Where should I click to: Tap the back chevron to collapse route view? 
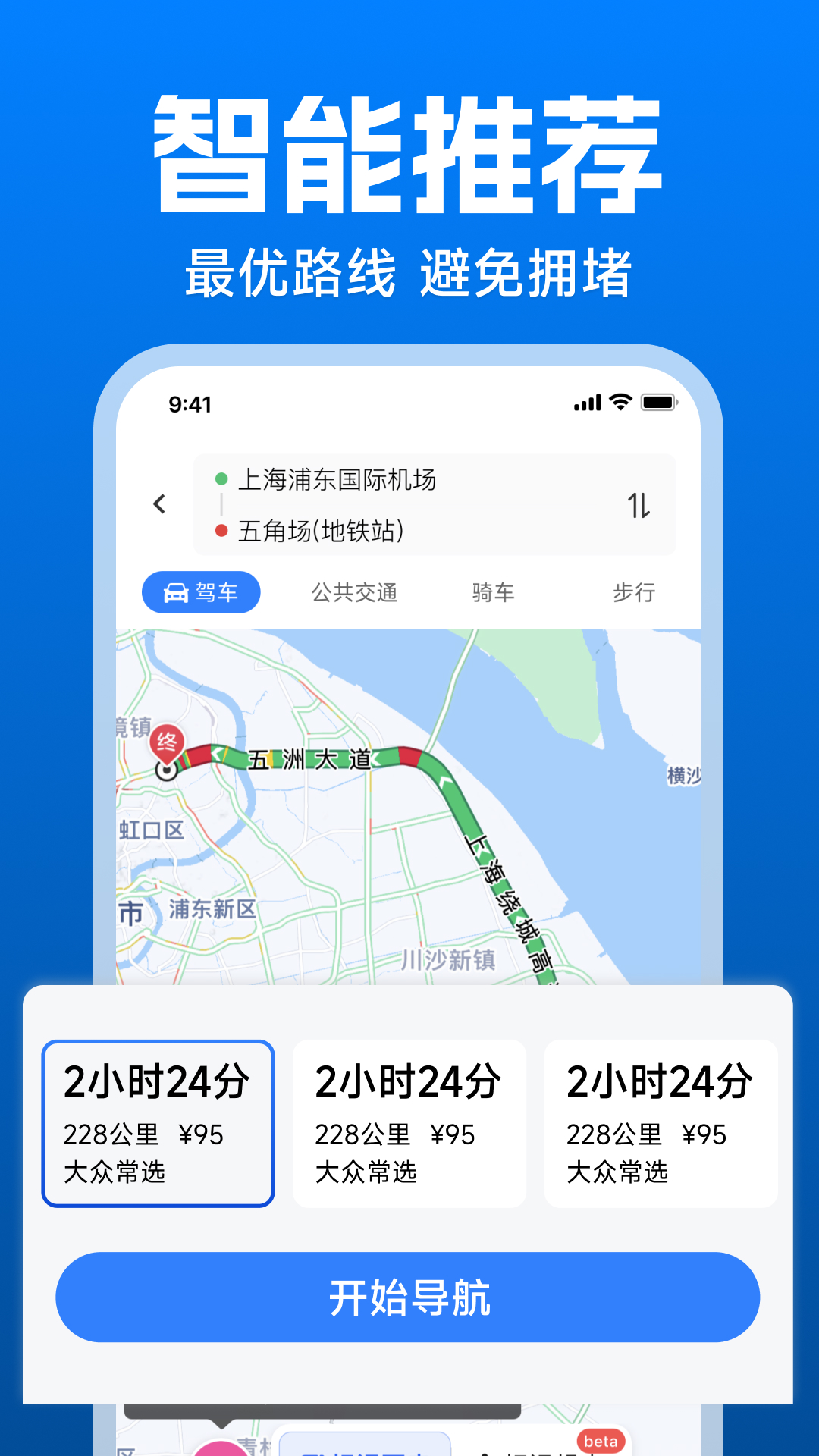point(160,504)
